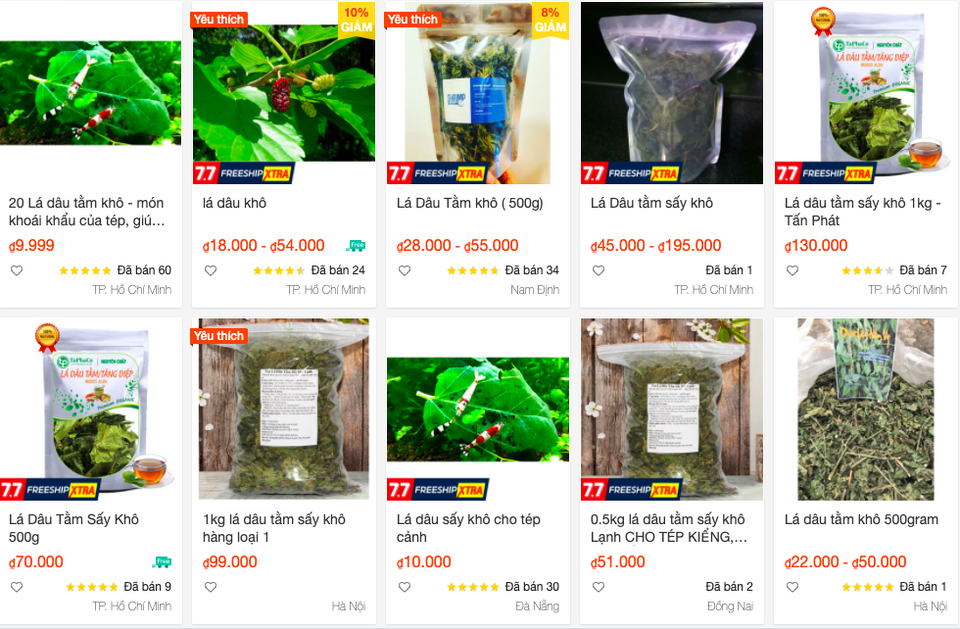Favorite 'lá dâu khô' with heart icon
This screenshot has height=629, width=960.
click(210, 271)
